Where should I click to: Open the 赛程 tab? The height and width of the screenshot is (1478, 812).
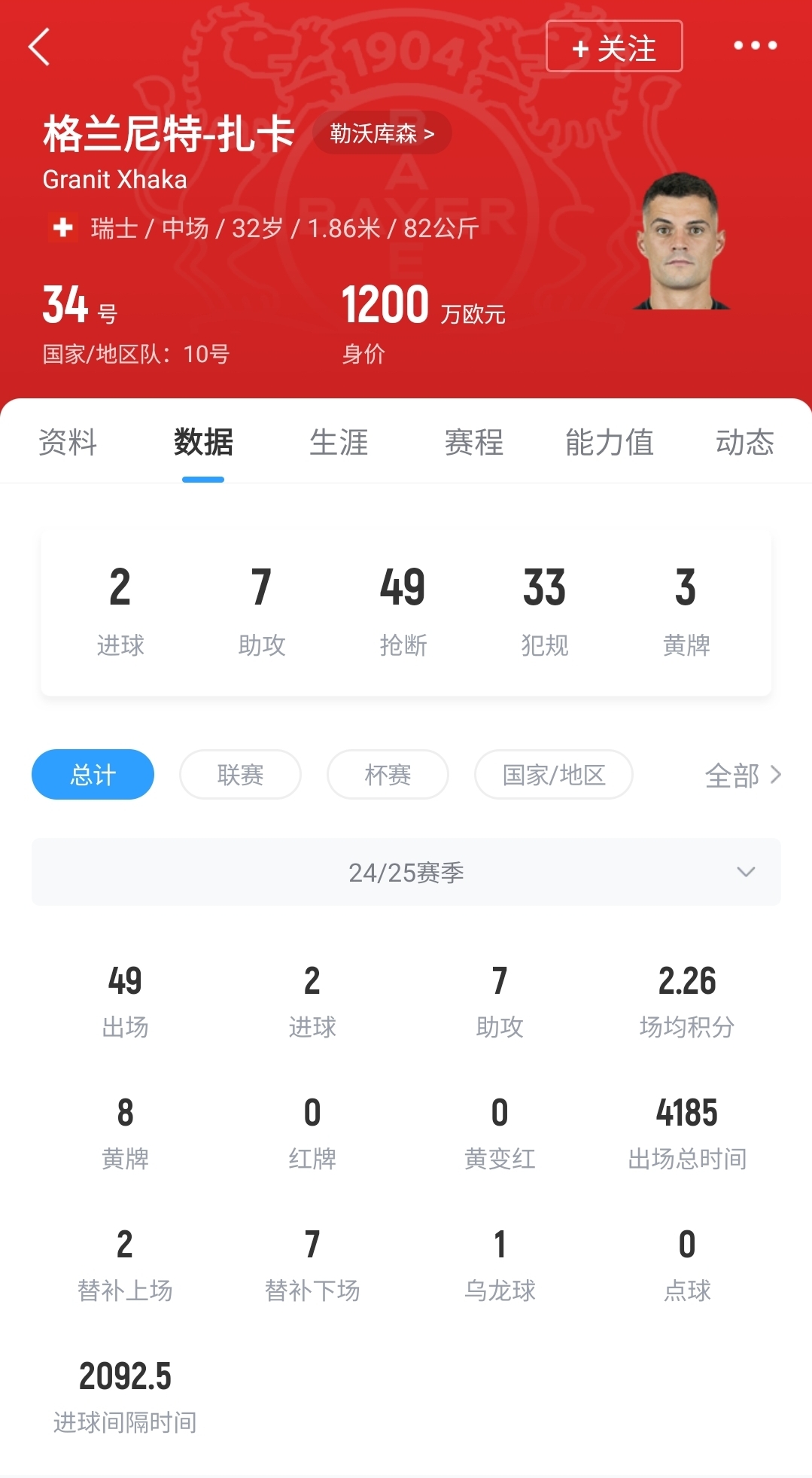click(x=474, y=442)
